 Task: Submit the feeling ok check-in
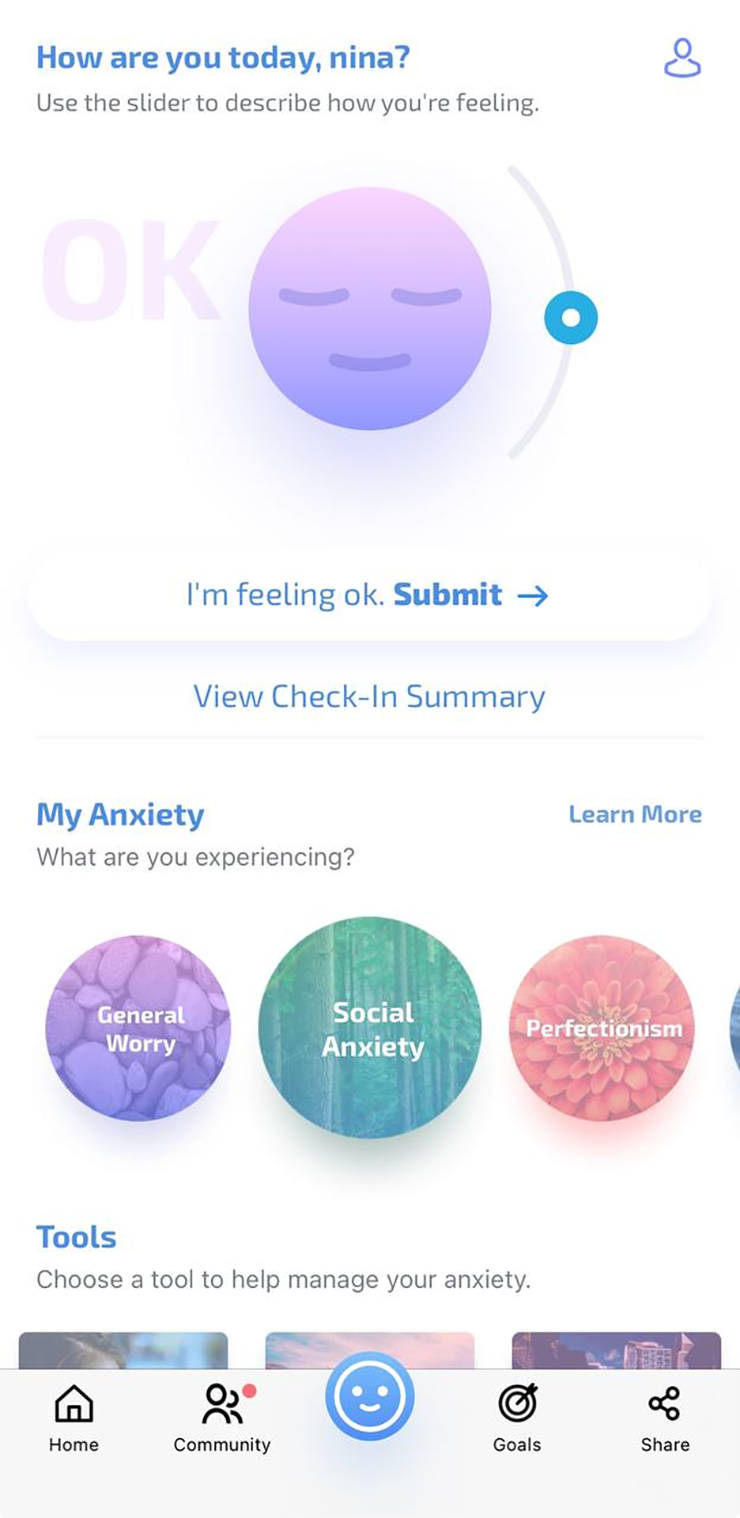370,595
